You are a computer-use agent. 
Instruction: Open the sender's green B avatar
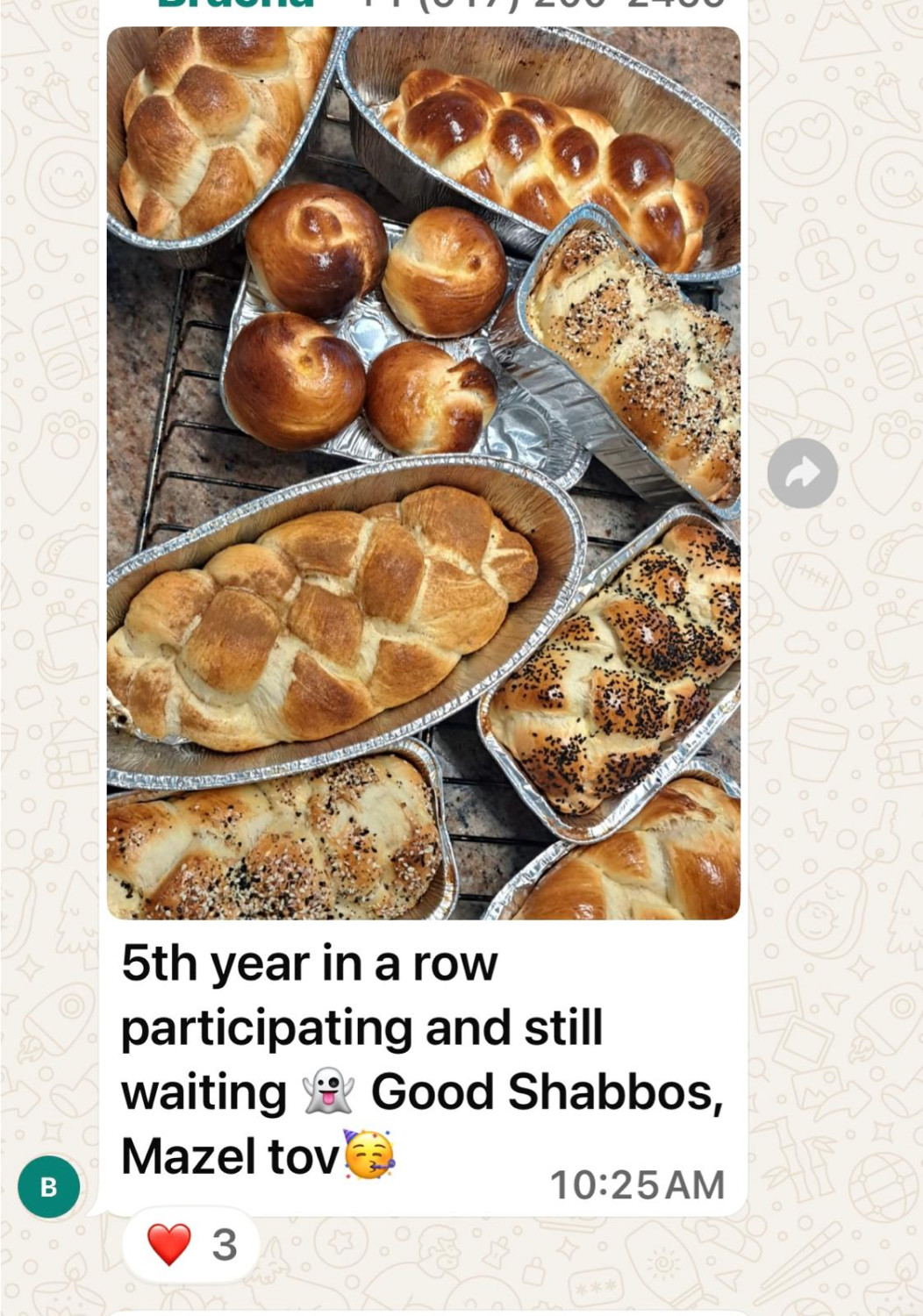coord(49,1186)
